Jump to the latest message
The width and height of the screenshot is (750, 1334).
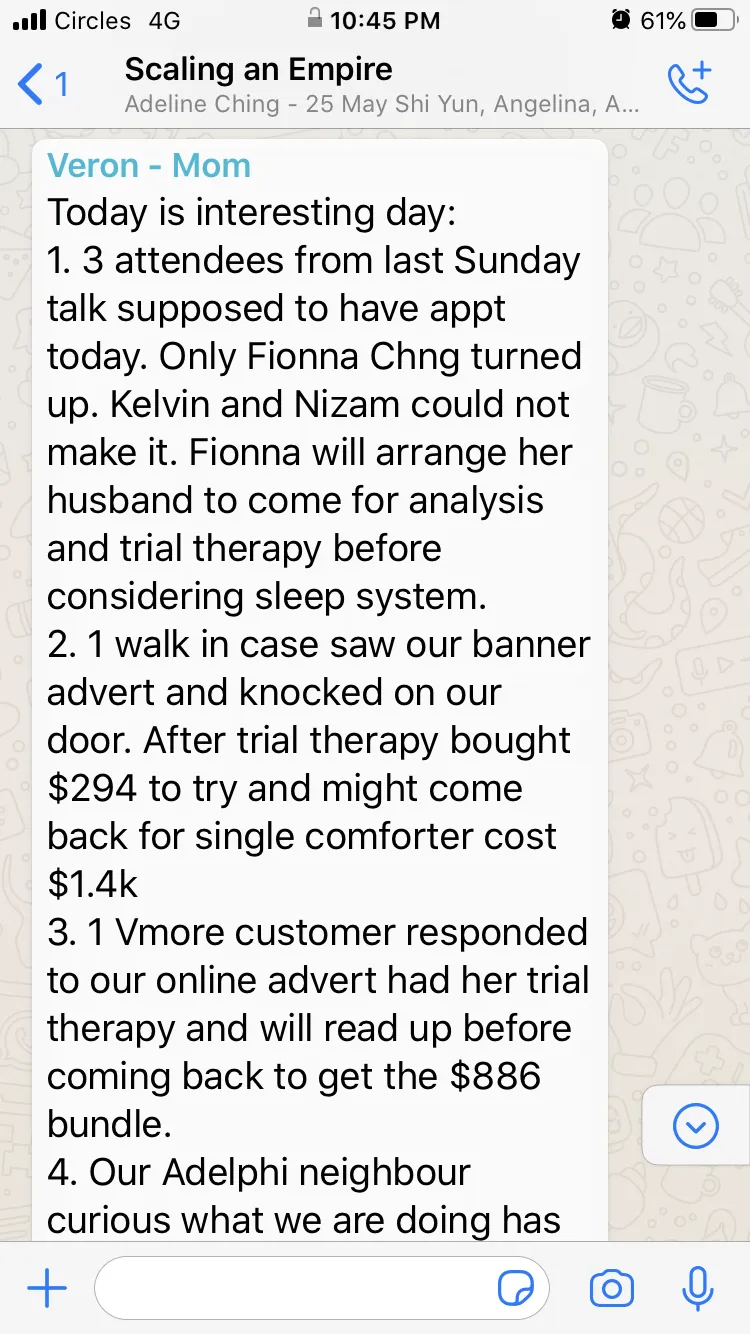pyautogui.click(x=696, y=1127)
